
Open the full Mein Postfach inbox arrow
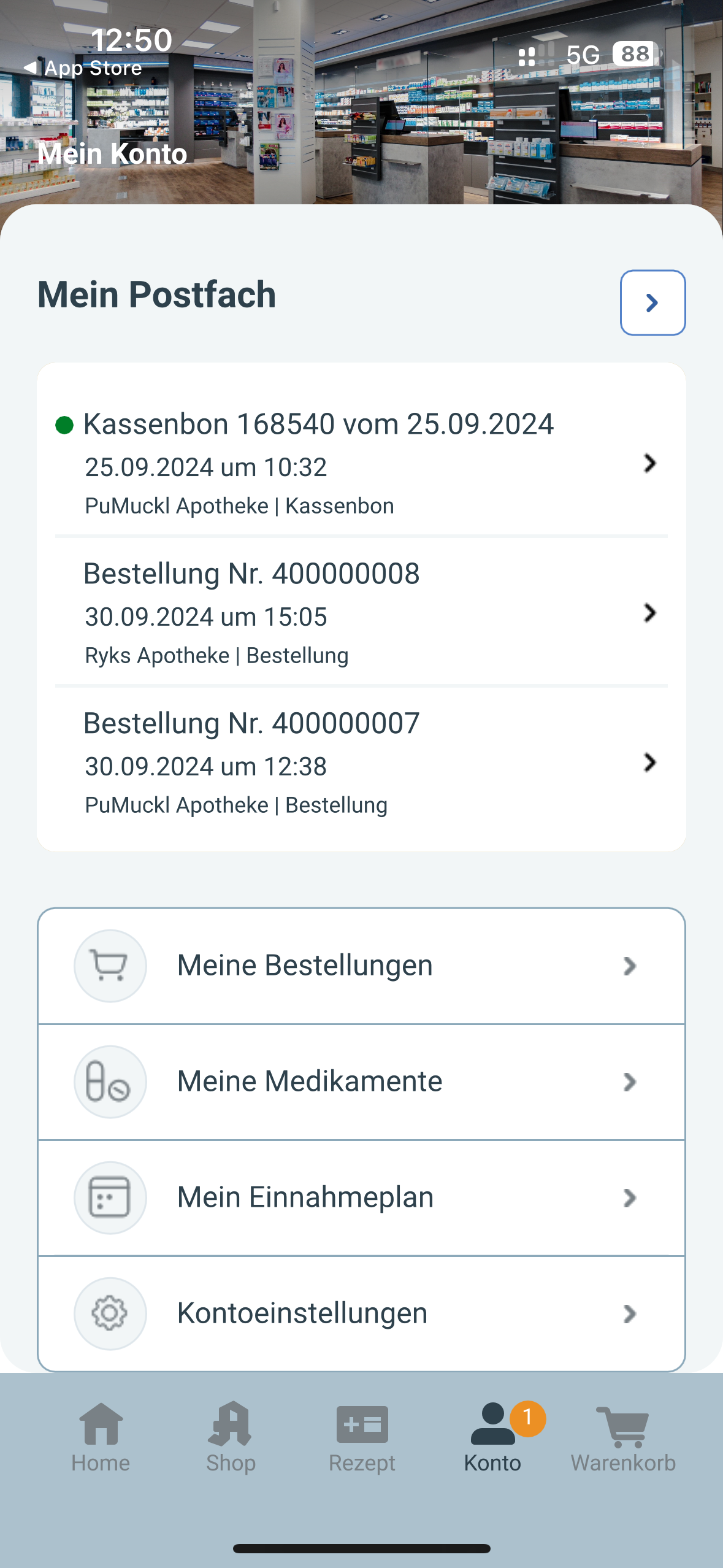pos(652,302)
